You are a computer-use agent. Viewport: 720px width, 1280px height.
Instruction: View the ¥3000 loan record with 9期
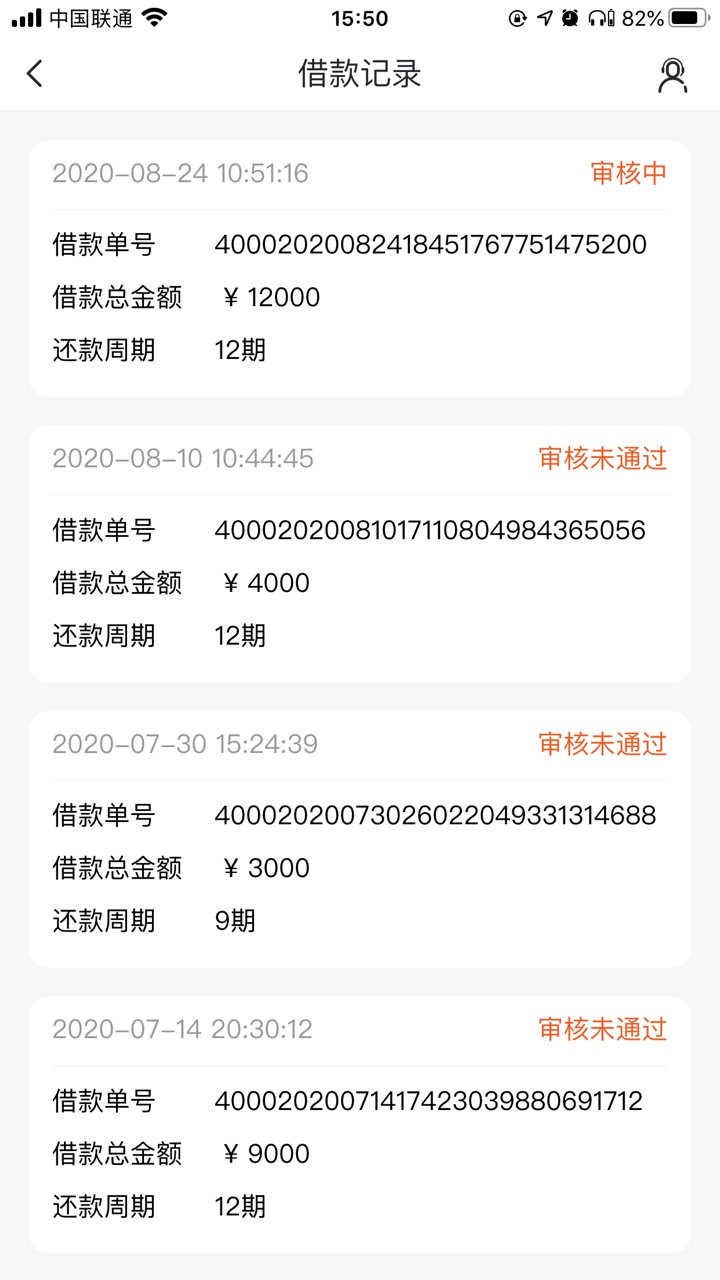click(360, 839)
